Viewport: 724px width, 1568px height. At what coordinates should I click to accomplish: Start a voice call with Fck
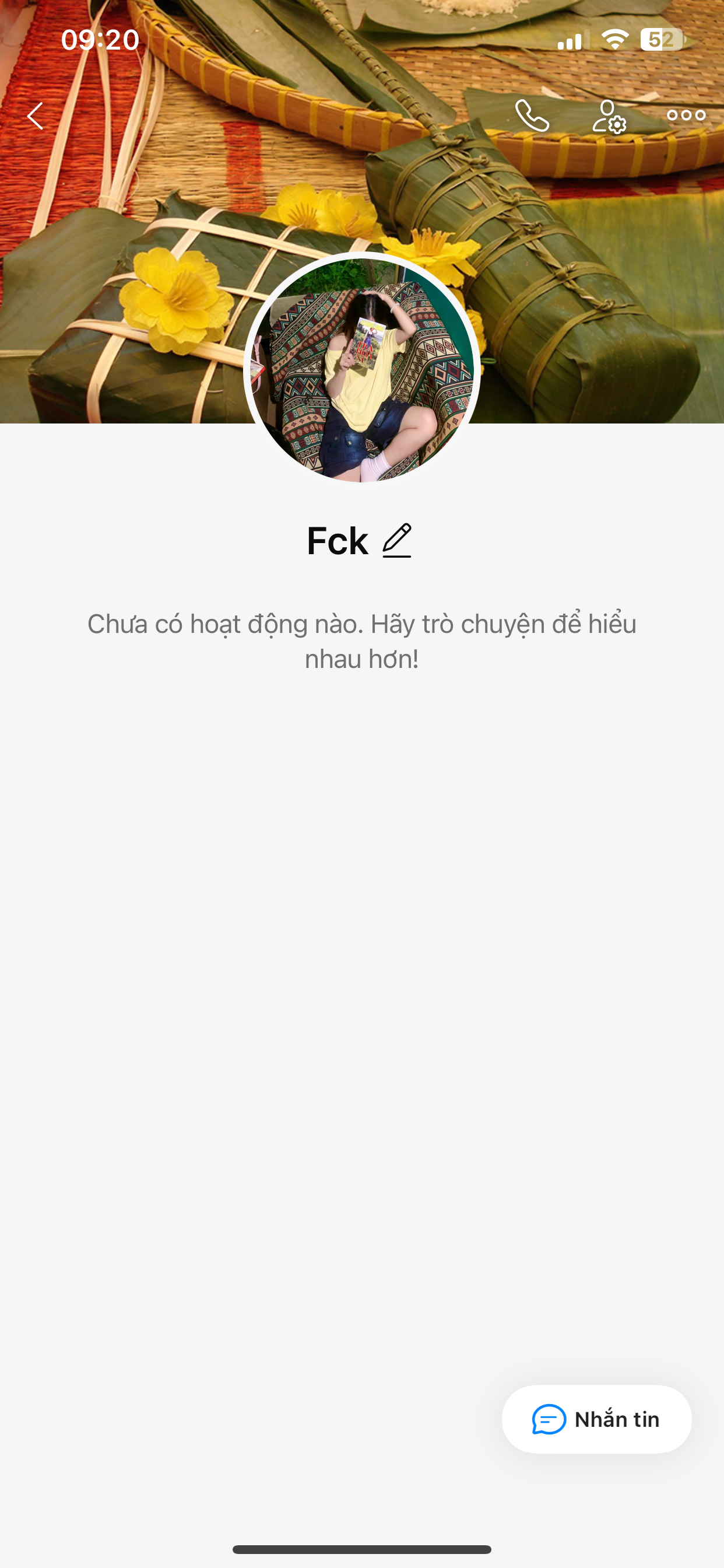point(532,116)
